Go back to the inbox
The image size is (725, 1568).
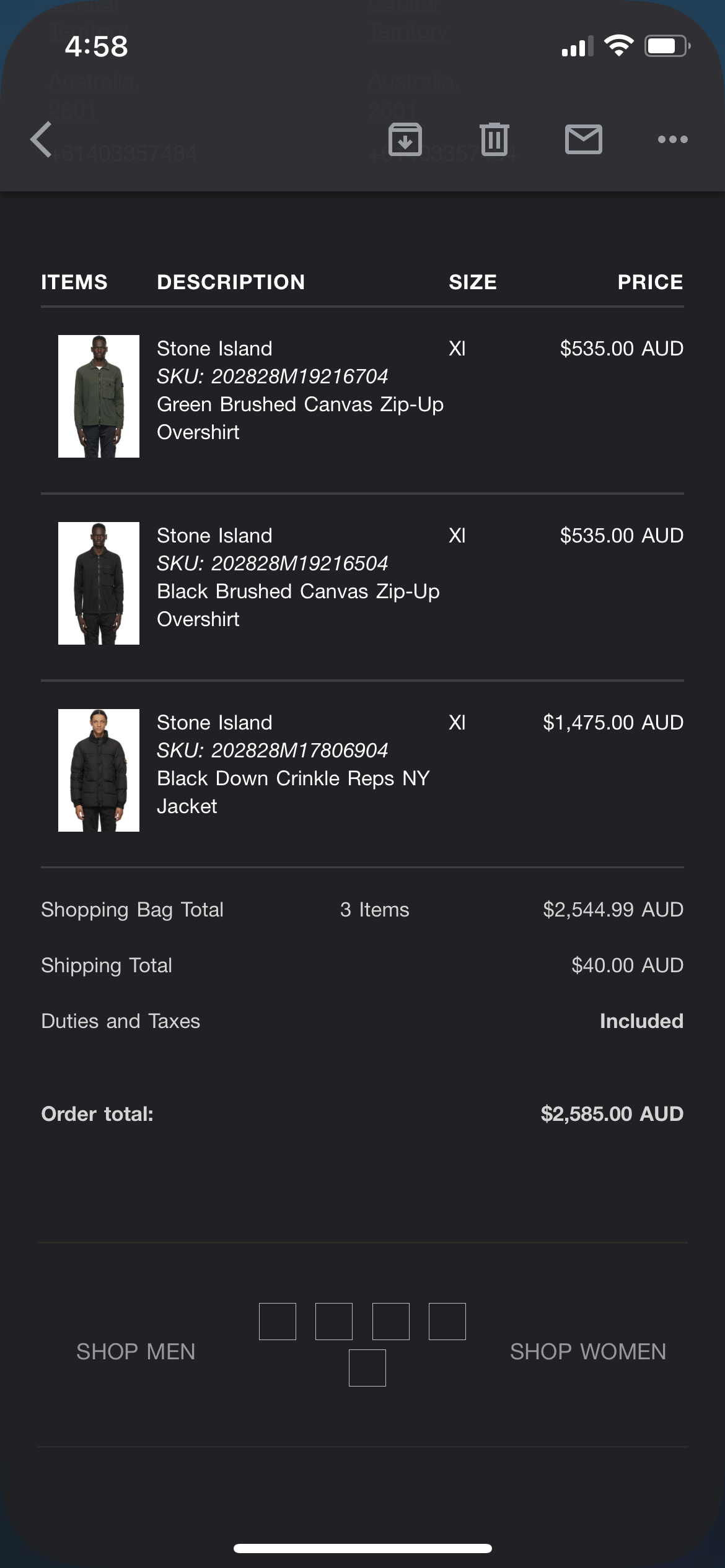point(42,139)
